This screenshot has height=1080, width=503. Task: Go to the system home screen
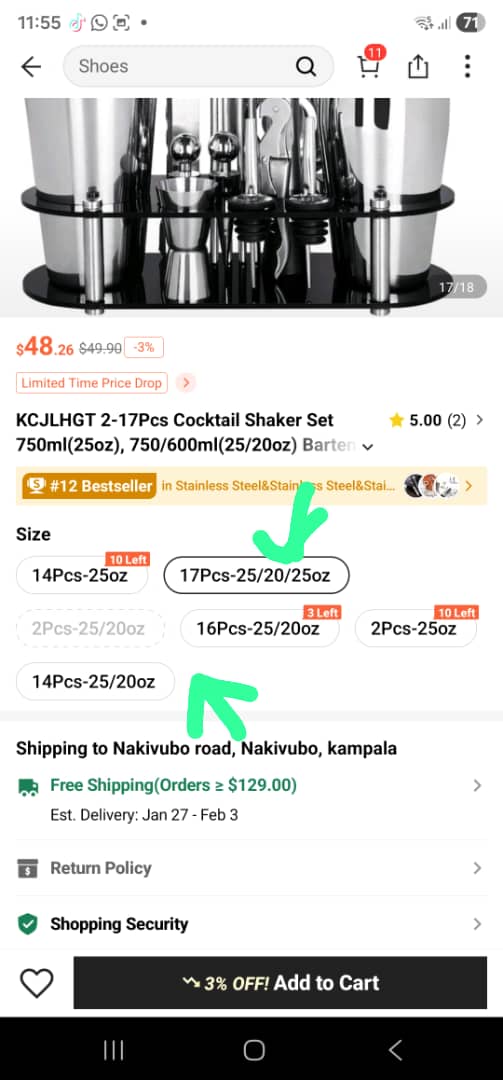coord(254,1050)
